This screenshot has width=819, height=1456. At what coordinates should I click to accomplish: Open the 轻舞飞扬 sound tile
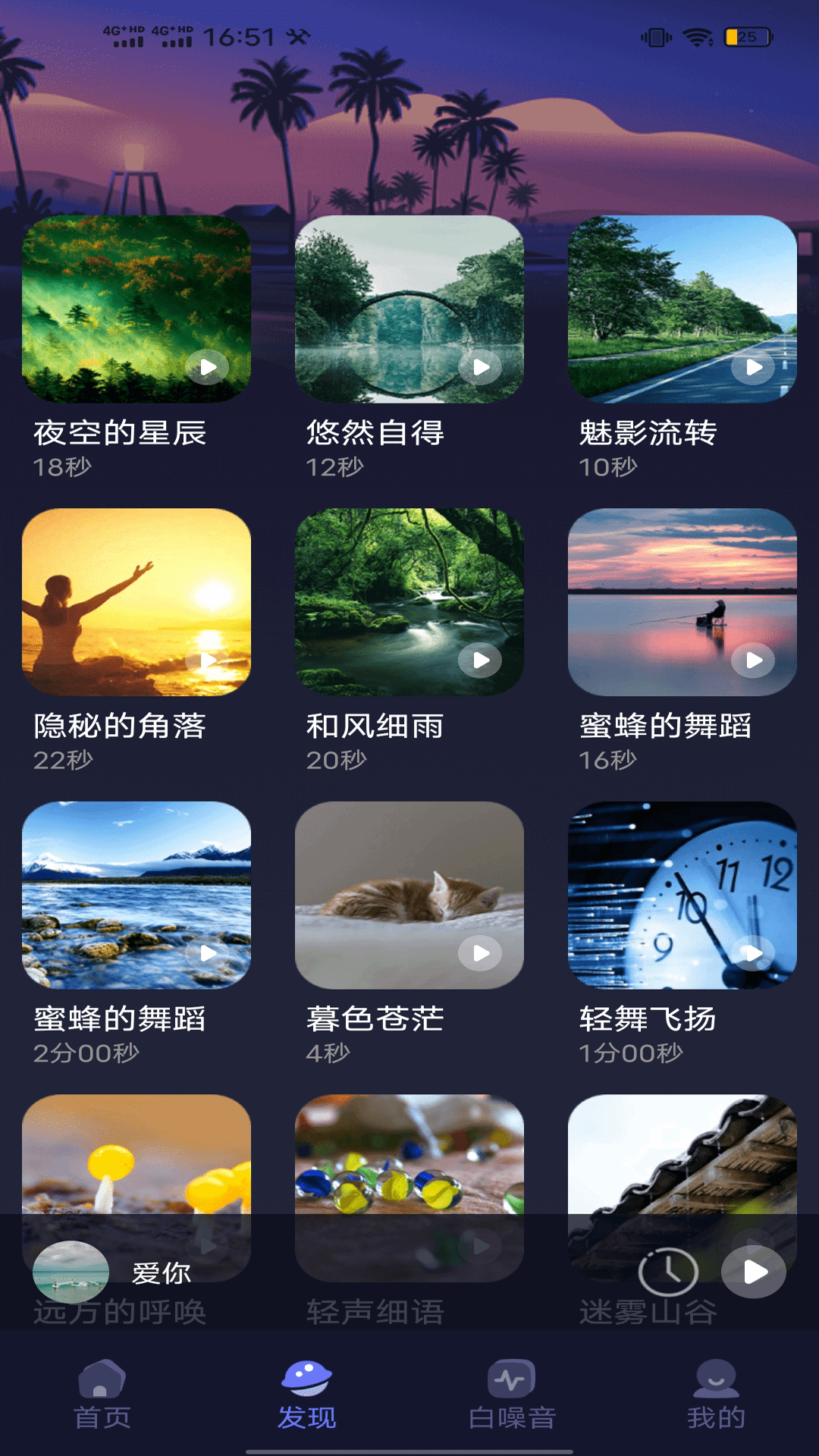pyautogui.click(x=682, y=895)
